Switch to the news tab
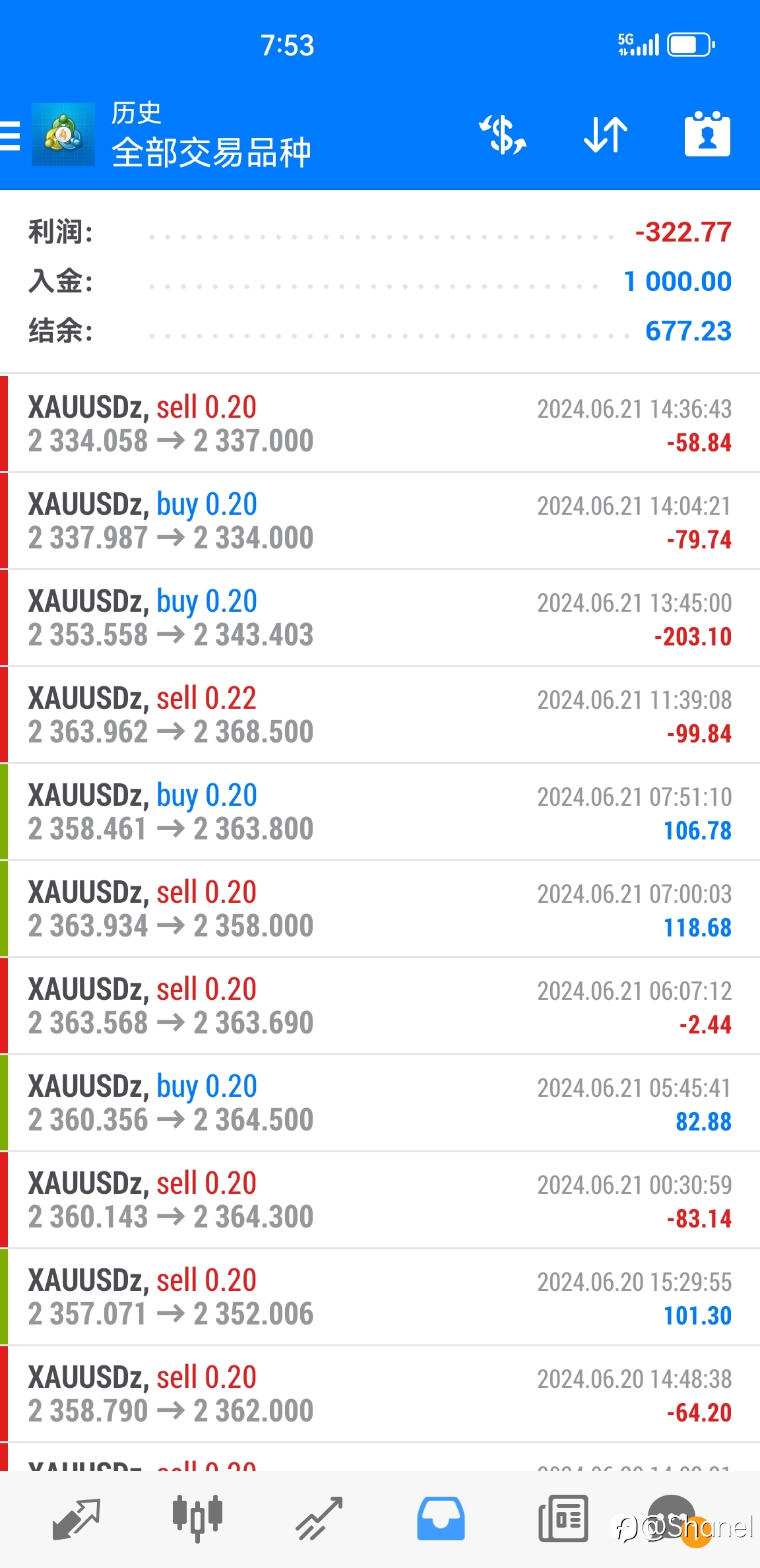 pos(563,1519)
